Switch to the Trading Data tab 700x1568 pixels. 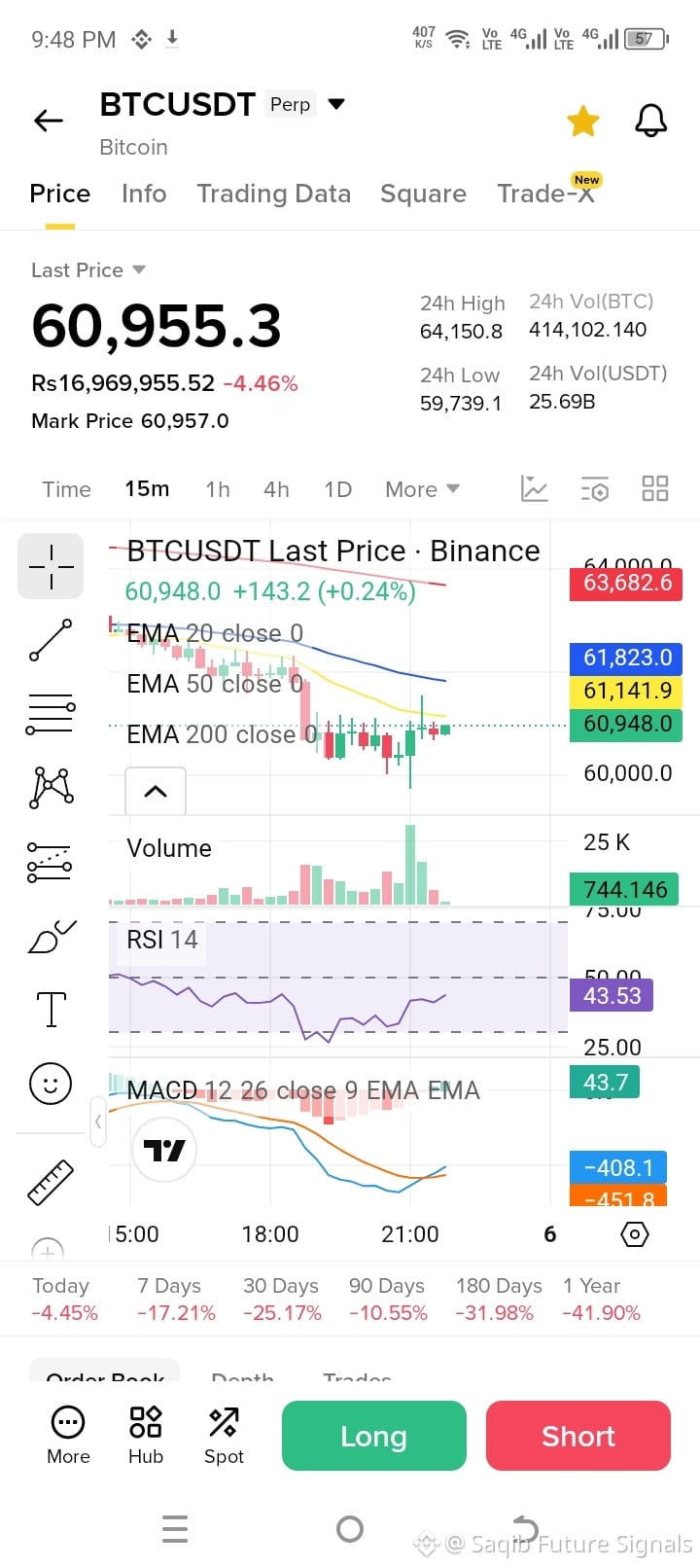pos(273,194)
